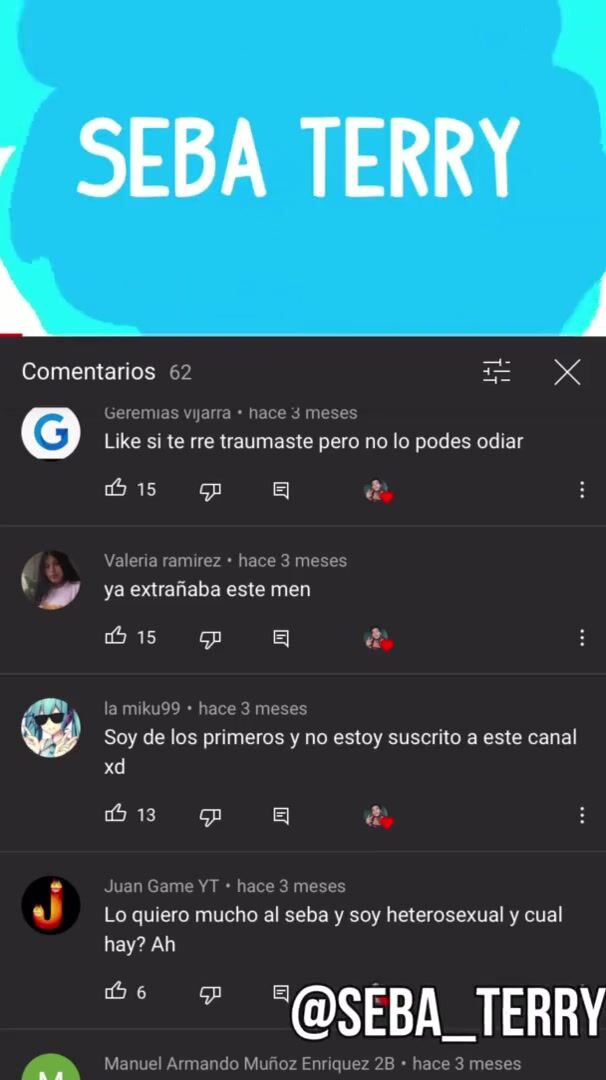This screenshot has height=1080, width=606.
Task: Open the comment sort options
Action: click(496, 372)
